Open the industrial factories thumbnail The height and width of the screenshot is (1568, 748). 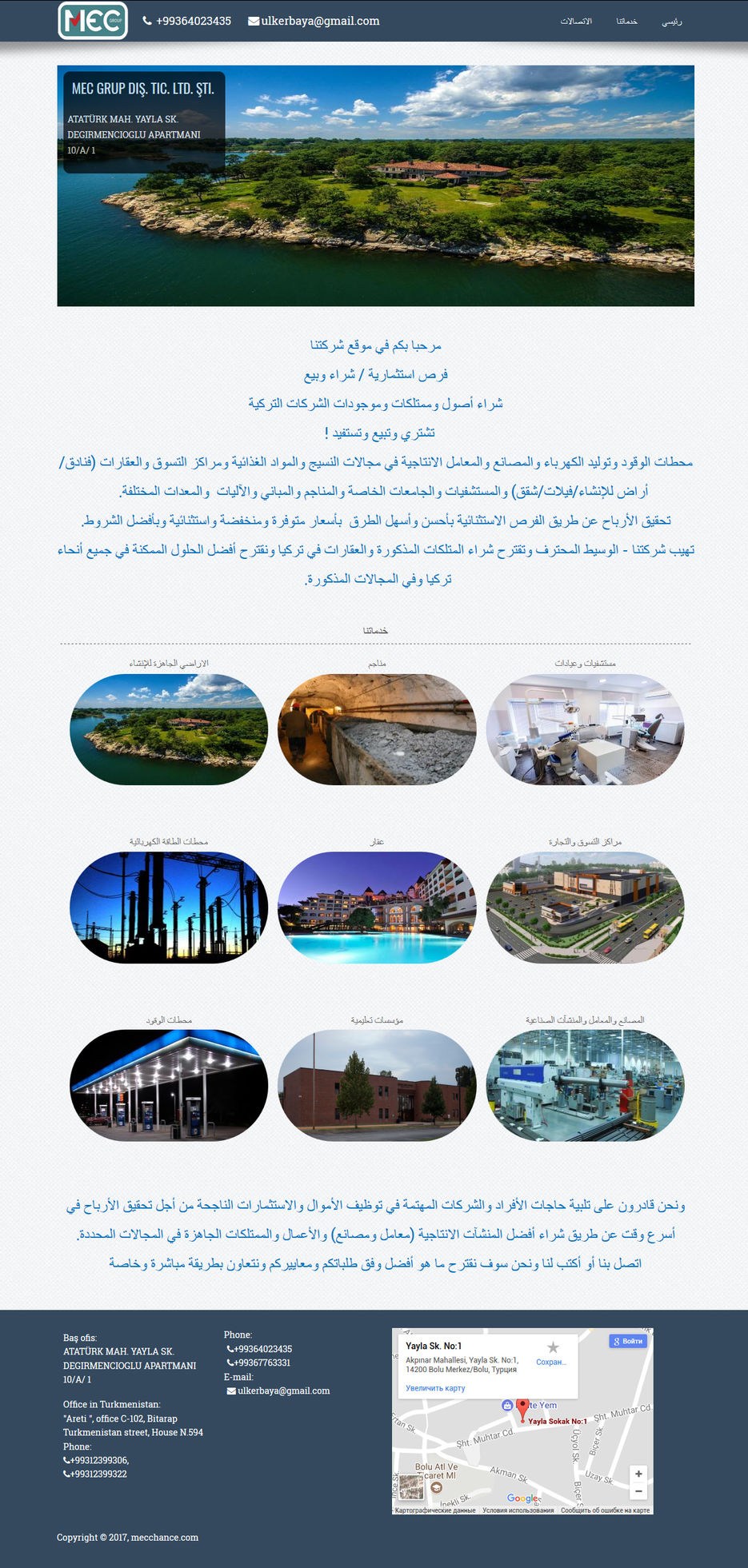click(585, 1085)
